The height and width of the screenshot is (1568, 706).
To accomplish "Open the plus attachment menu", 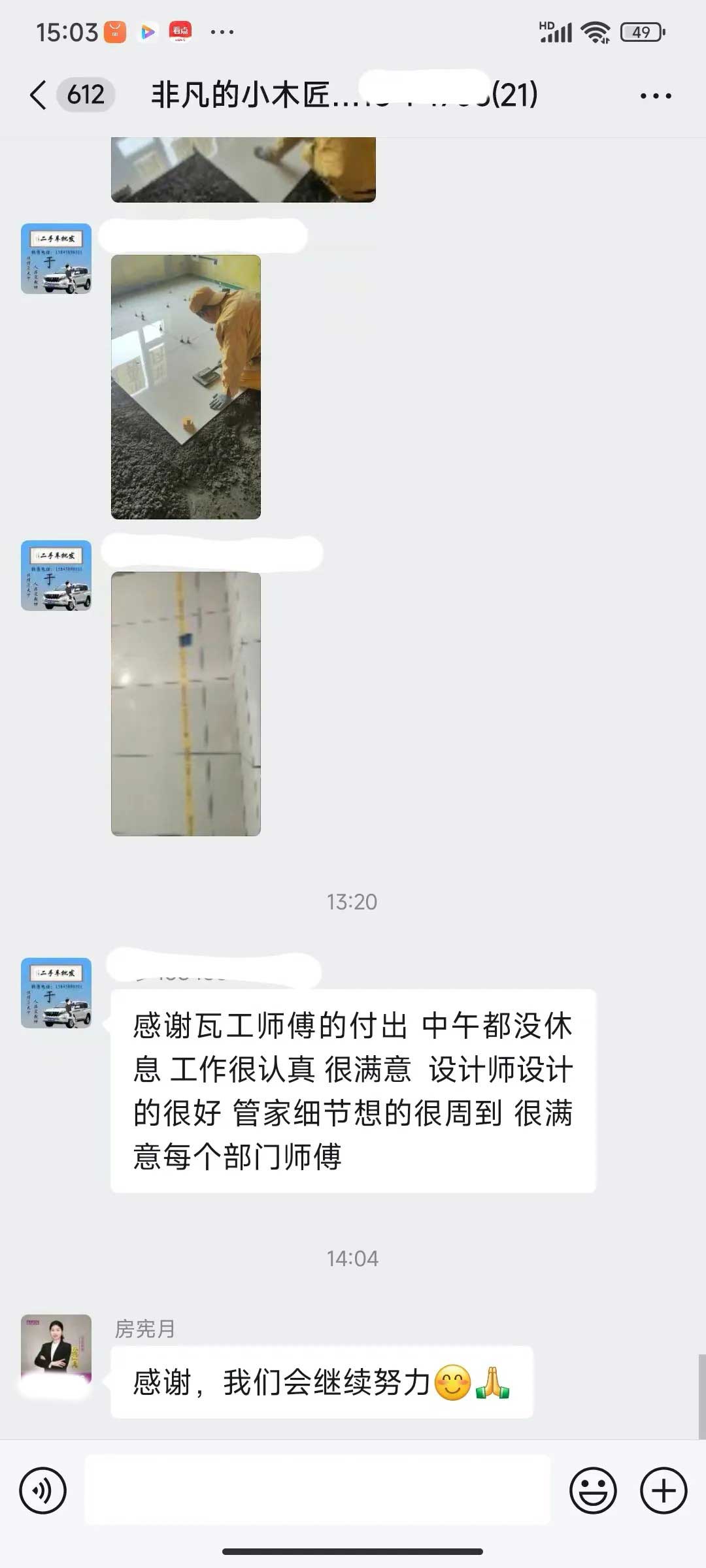I will [663, 1490].
